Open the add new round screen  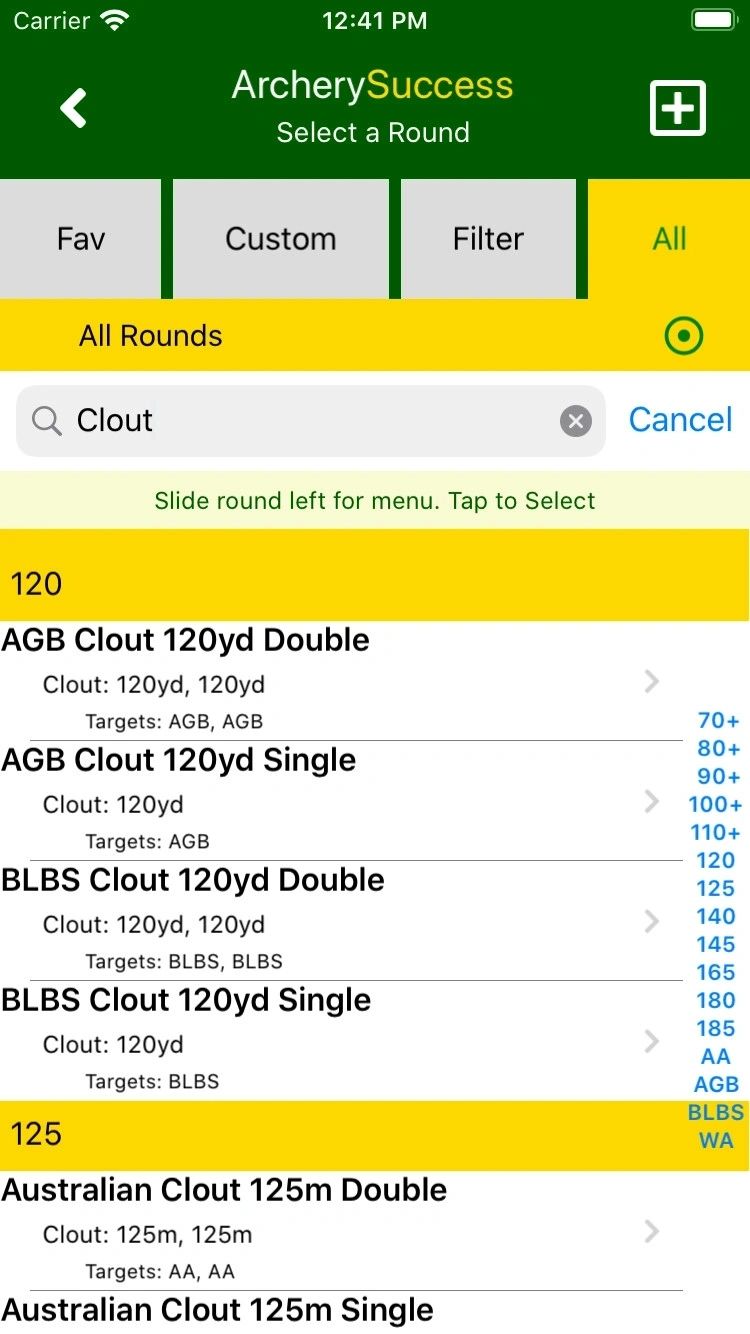click(x=677, y=107)
